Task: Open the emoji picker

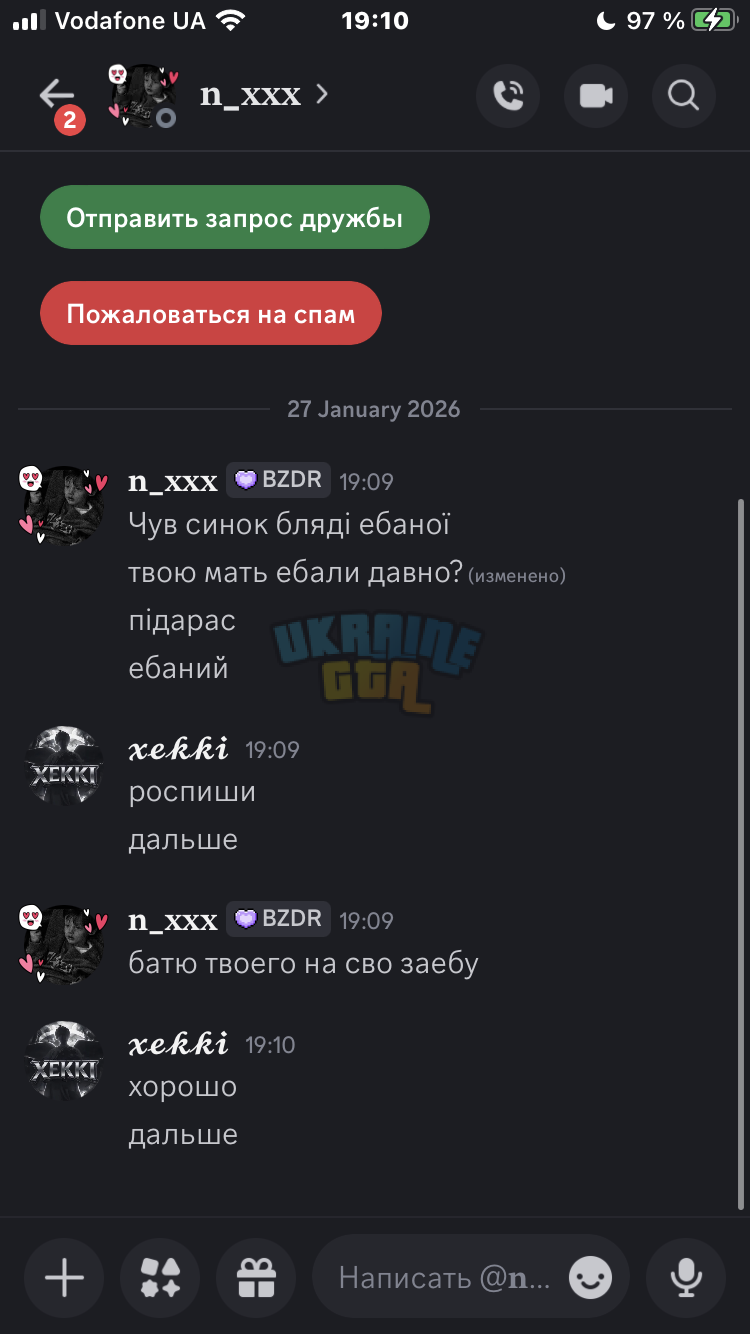Action: coord(590,1277)
